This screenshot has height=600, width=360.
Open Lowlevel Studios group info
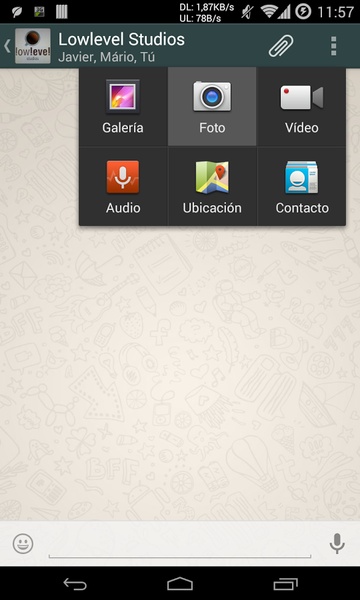(x=121, y=46)
